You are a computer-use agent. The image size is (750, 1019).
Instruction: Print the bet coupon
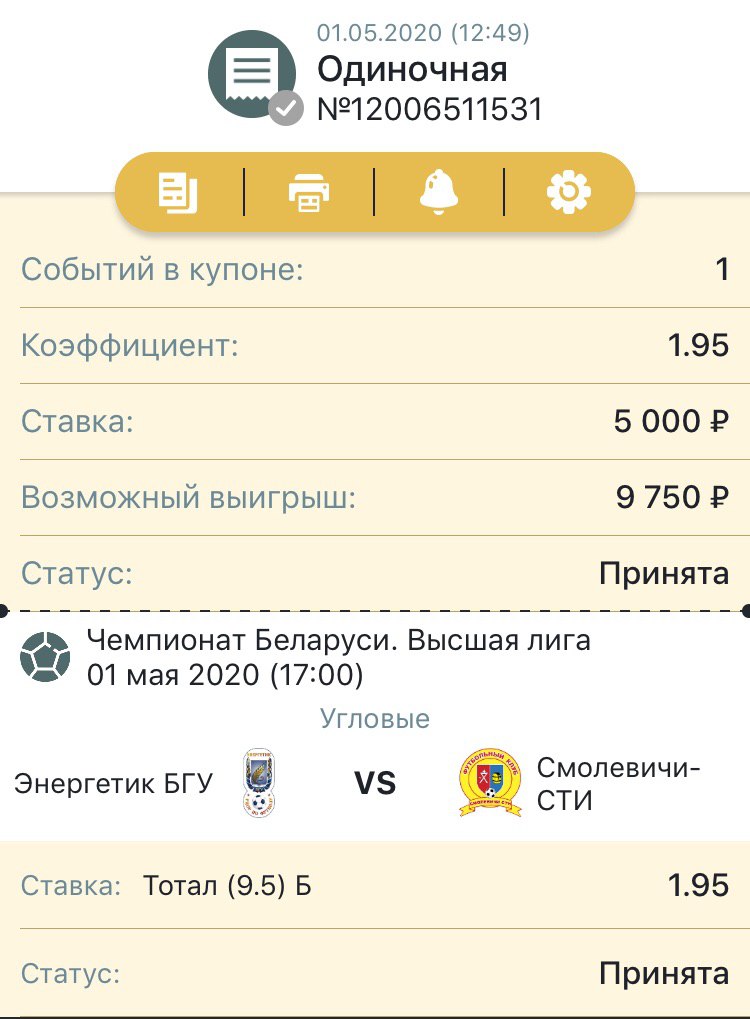click(309, 191)
